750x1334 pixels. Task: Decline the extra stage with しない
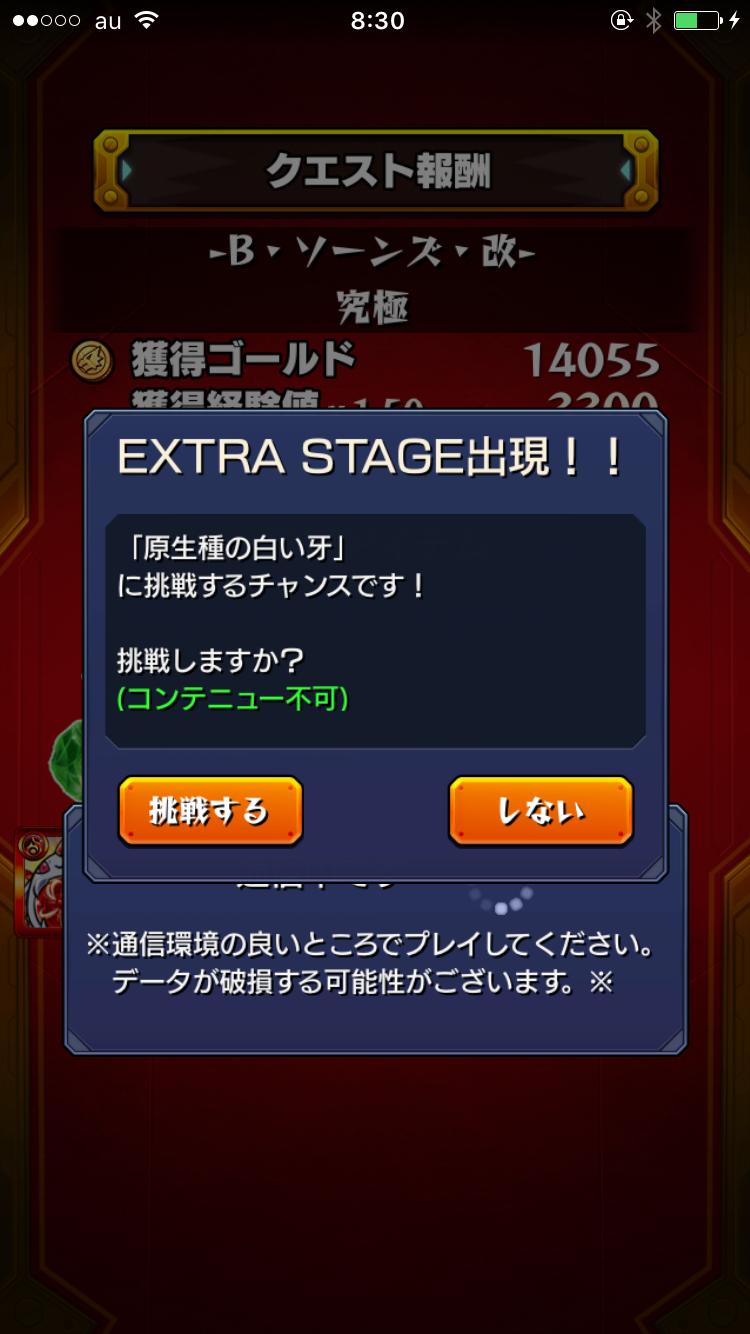pyautogui.click(x=540, y=811)
